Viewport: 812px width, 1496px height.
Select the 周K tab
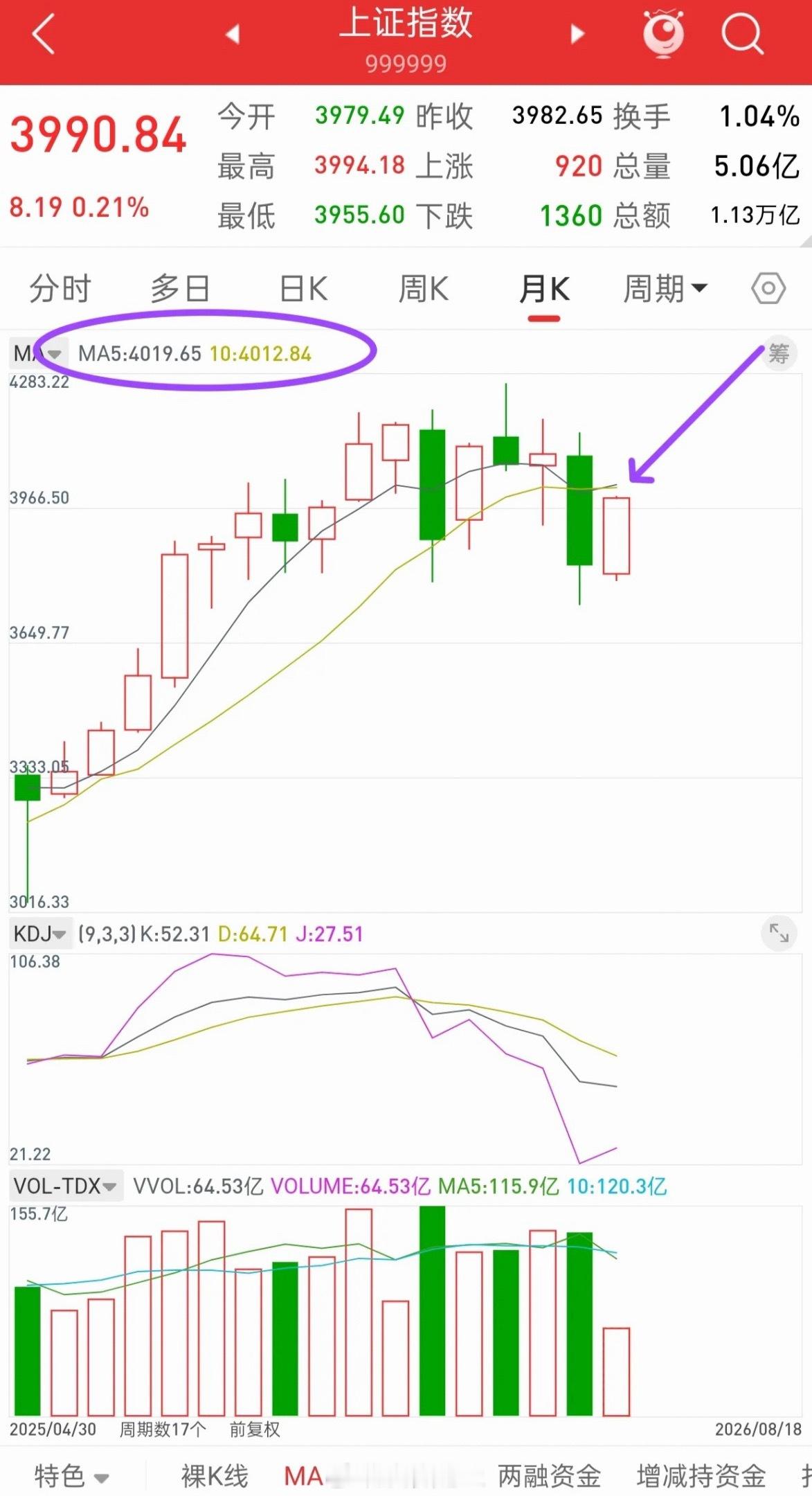tap(424, 288)
